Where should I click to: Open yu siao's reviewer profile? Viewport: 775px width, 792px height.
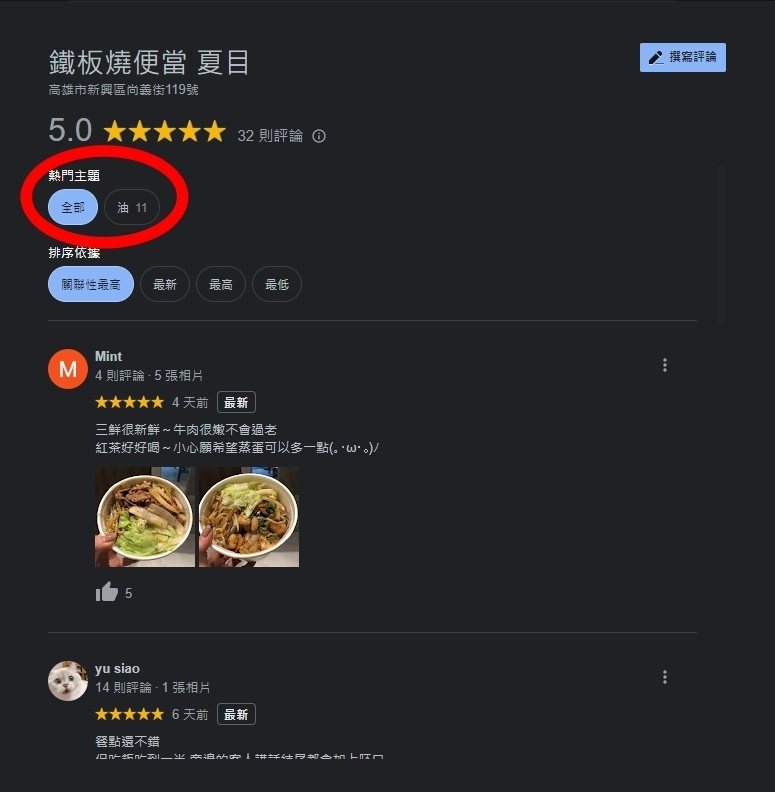point(68,681)
